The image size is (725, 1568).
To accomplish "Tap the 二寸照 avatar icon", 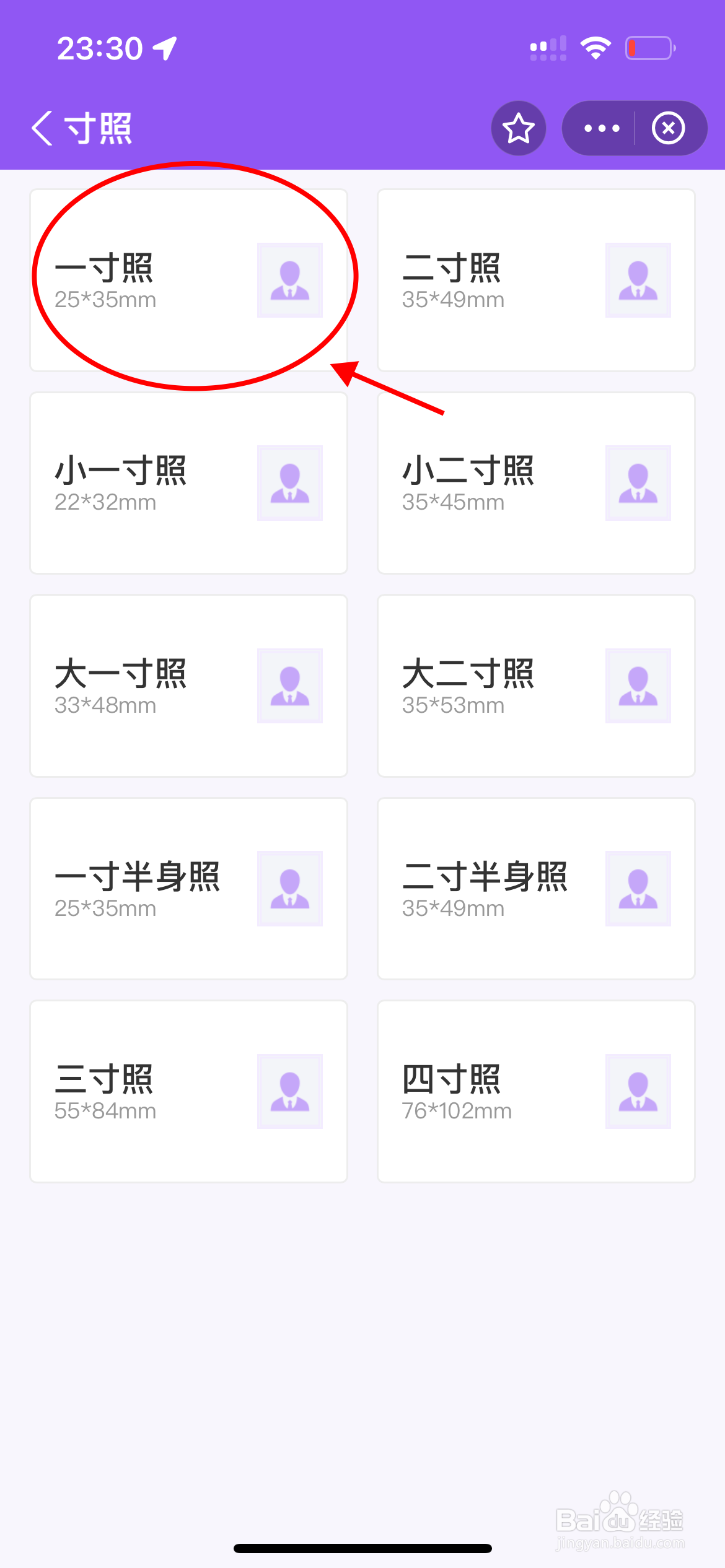I will point(638,280).
